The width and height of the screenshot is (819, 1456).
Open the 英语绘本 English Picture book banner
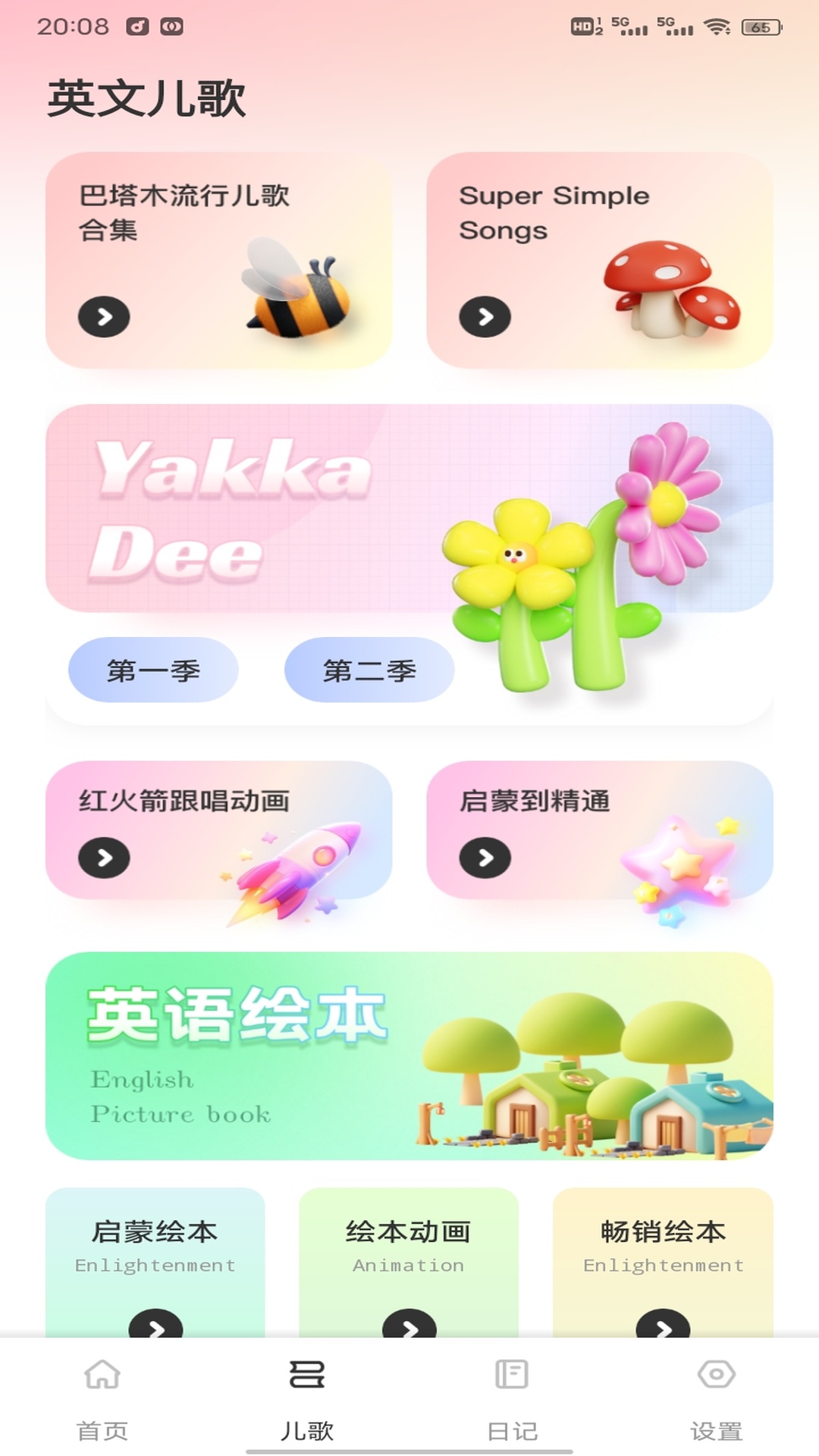[x=409, y=1056]
